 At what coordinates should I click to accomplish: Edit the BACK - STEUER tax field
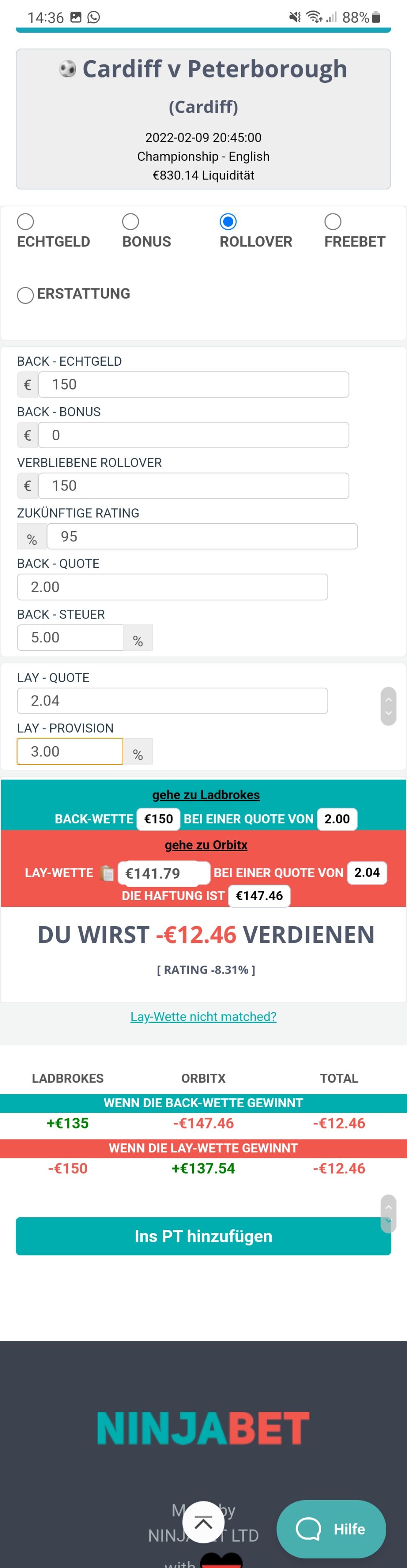click(x=70, y=637)
